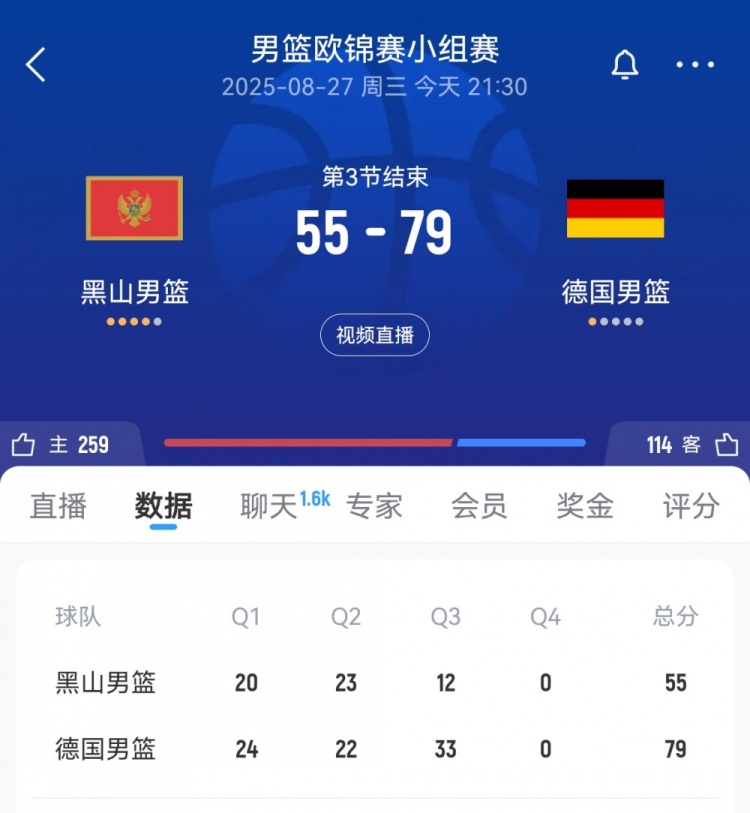Open the three-dot overflow menu
Screen dimensions: 750x813
(695, 65)
